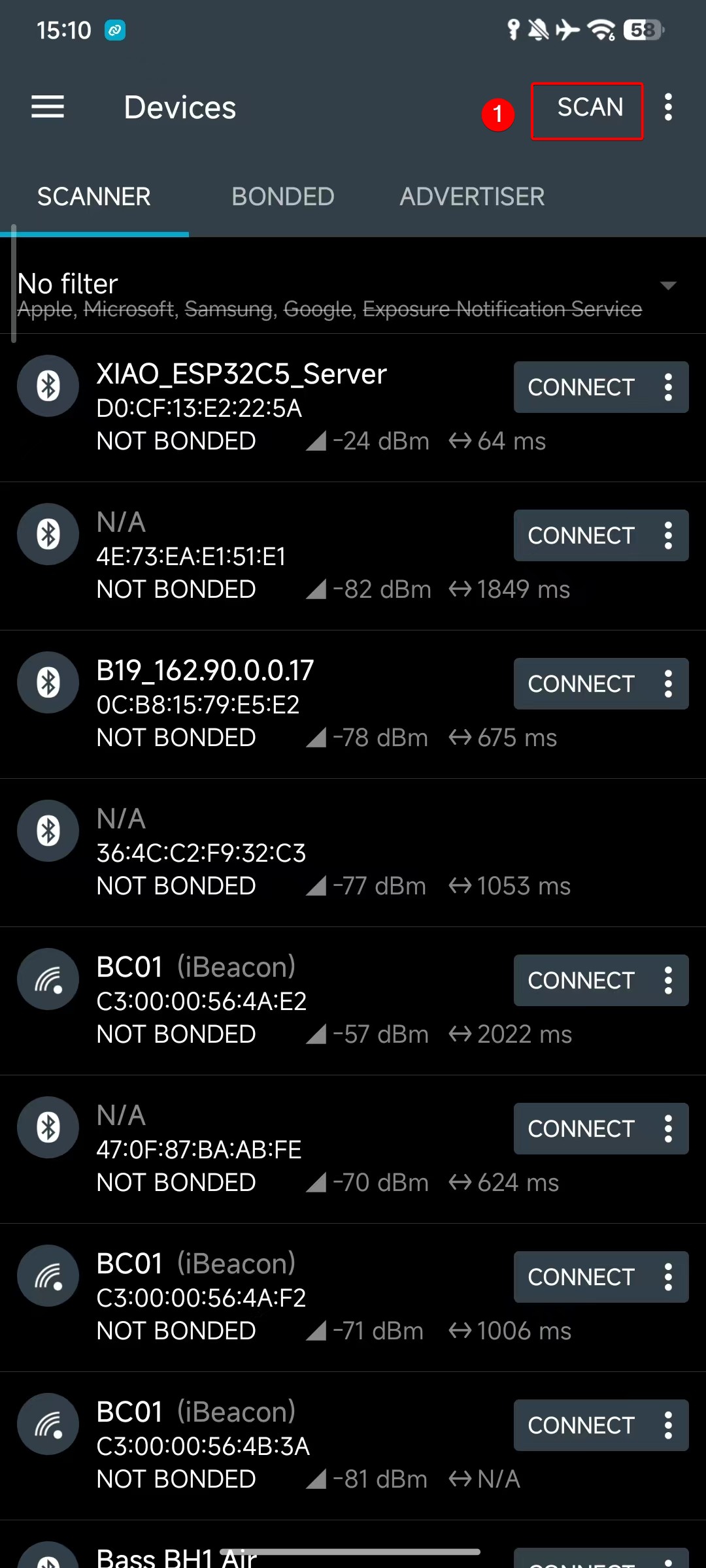Switch to the ADVERTISER tab
This screenshot has width=706, height=1568.
click(x=472, y=197)
